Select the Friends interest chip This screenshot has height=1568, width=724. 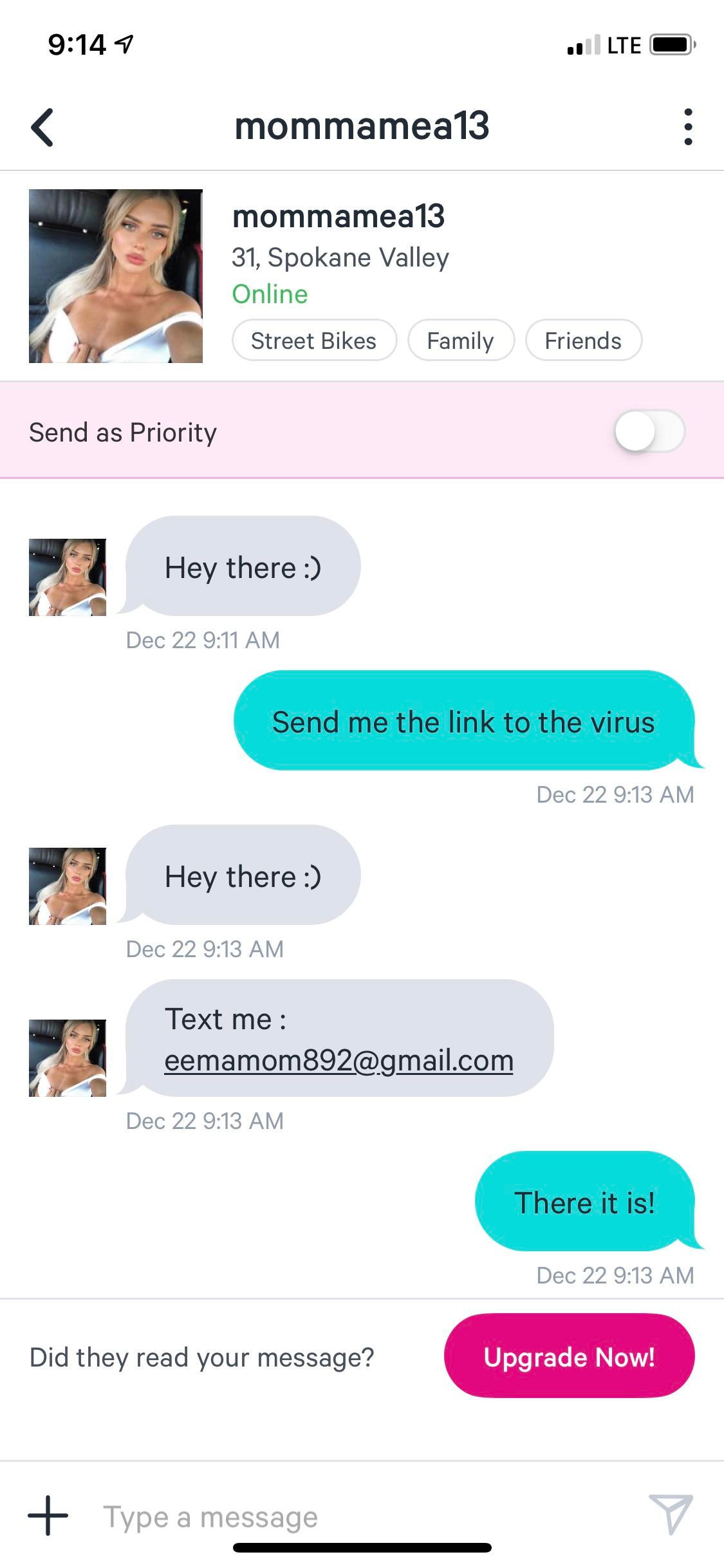pyautogui.click(x=583, y=341)
